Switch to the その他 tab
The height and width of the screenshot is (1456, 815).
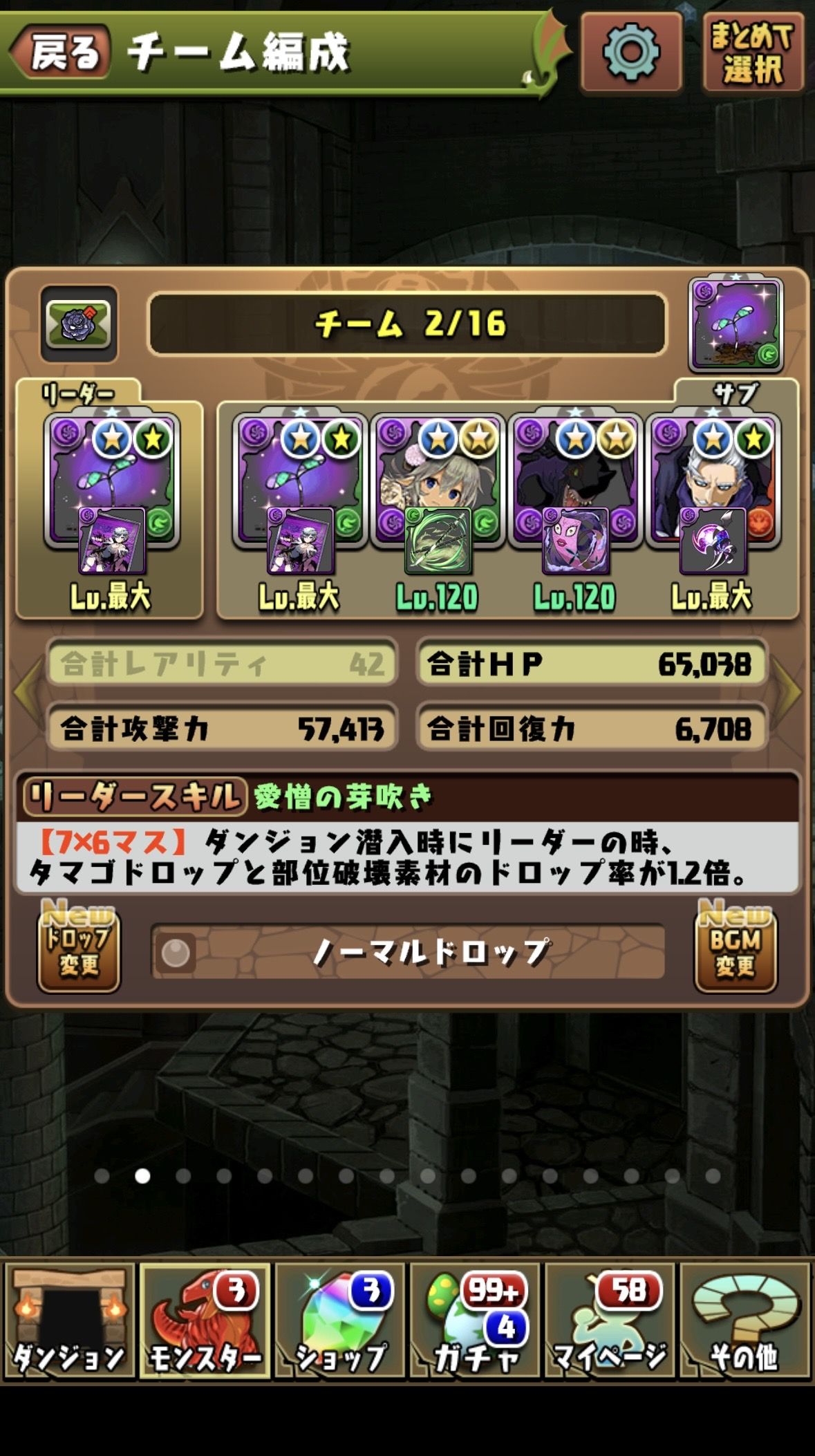744,1320
